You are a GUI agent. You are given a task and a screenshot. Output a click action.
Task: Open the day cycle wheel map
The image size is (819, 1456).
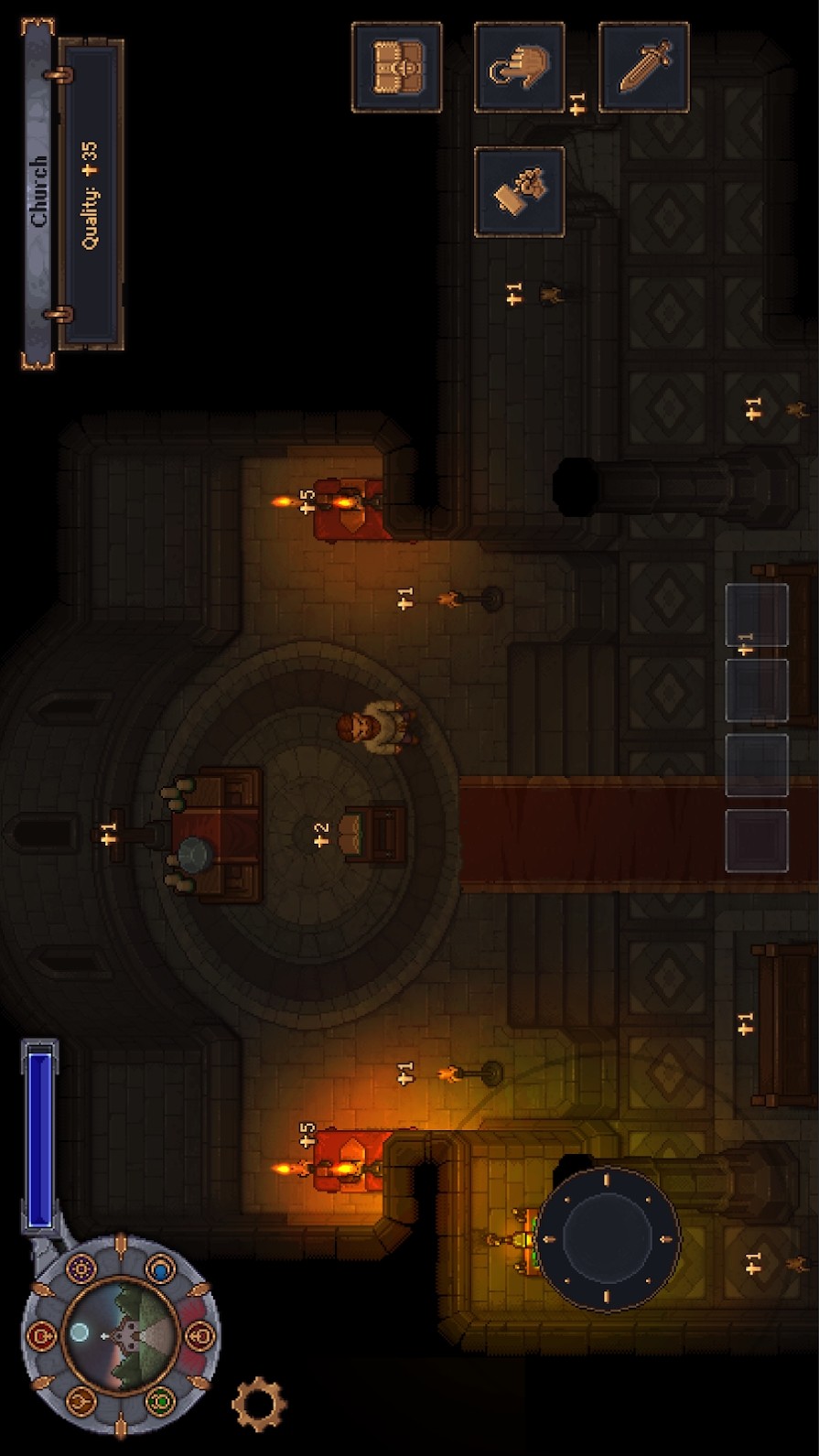(x=120, y=1336)
